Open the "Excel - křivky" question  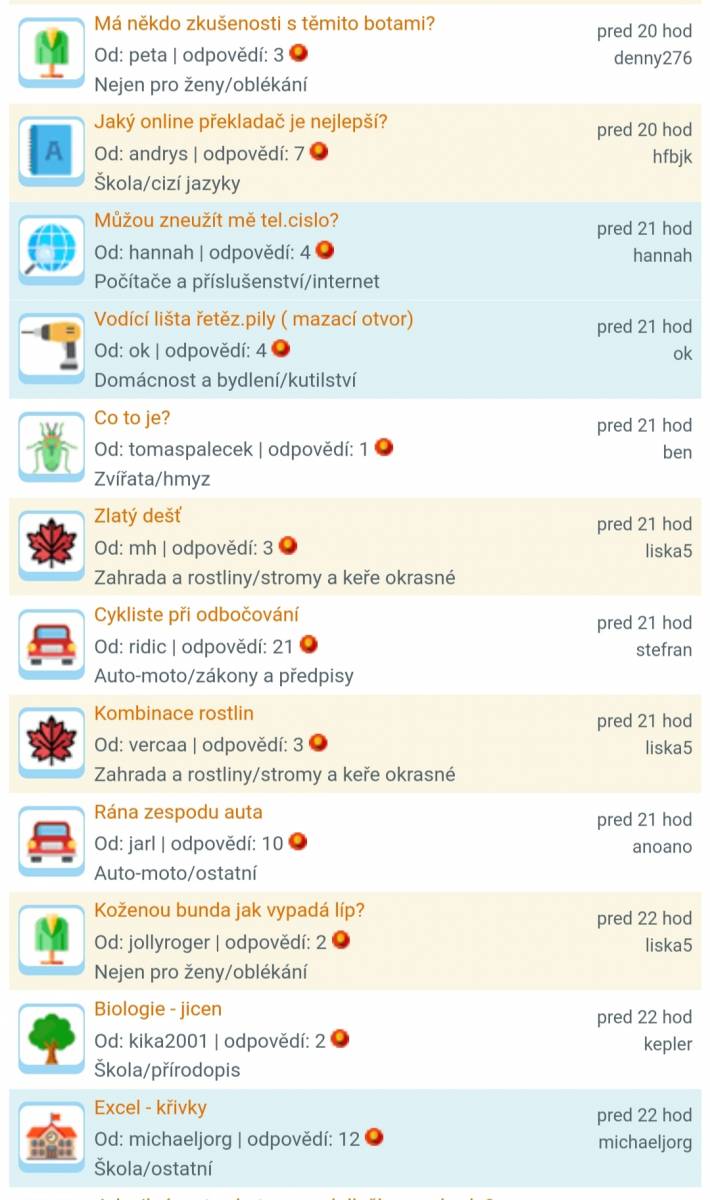(x=151, y=1108)
